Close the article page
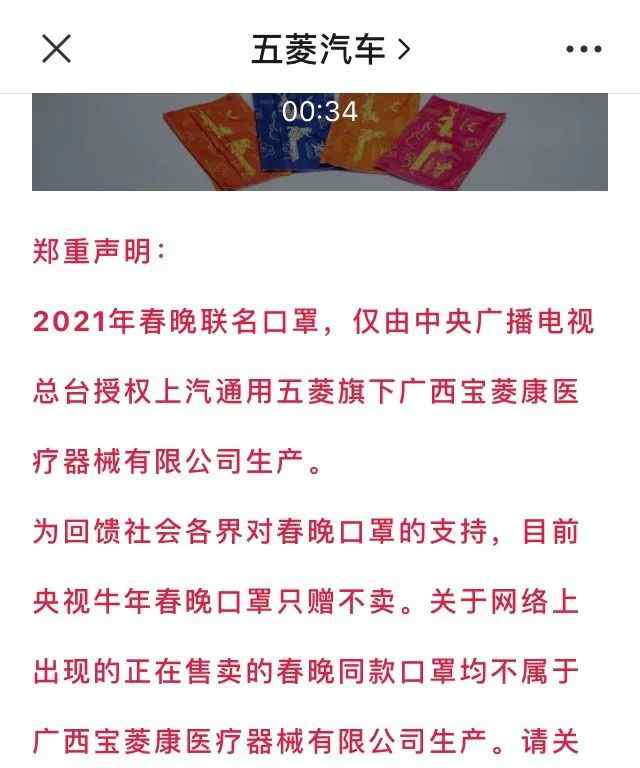This screenshot has height=768, width=640. [56, 48]
